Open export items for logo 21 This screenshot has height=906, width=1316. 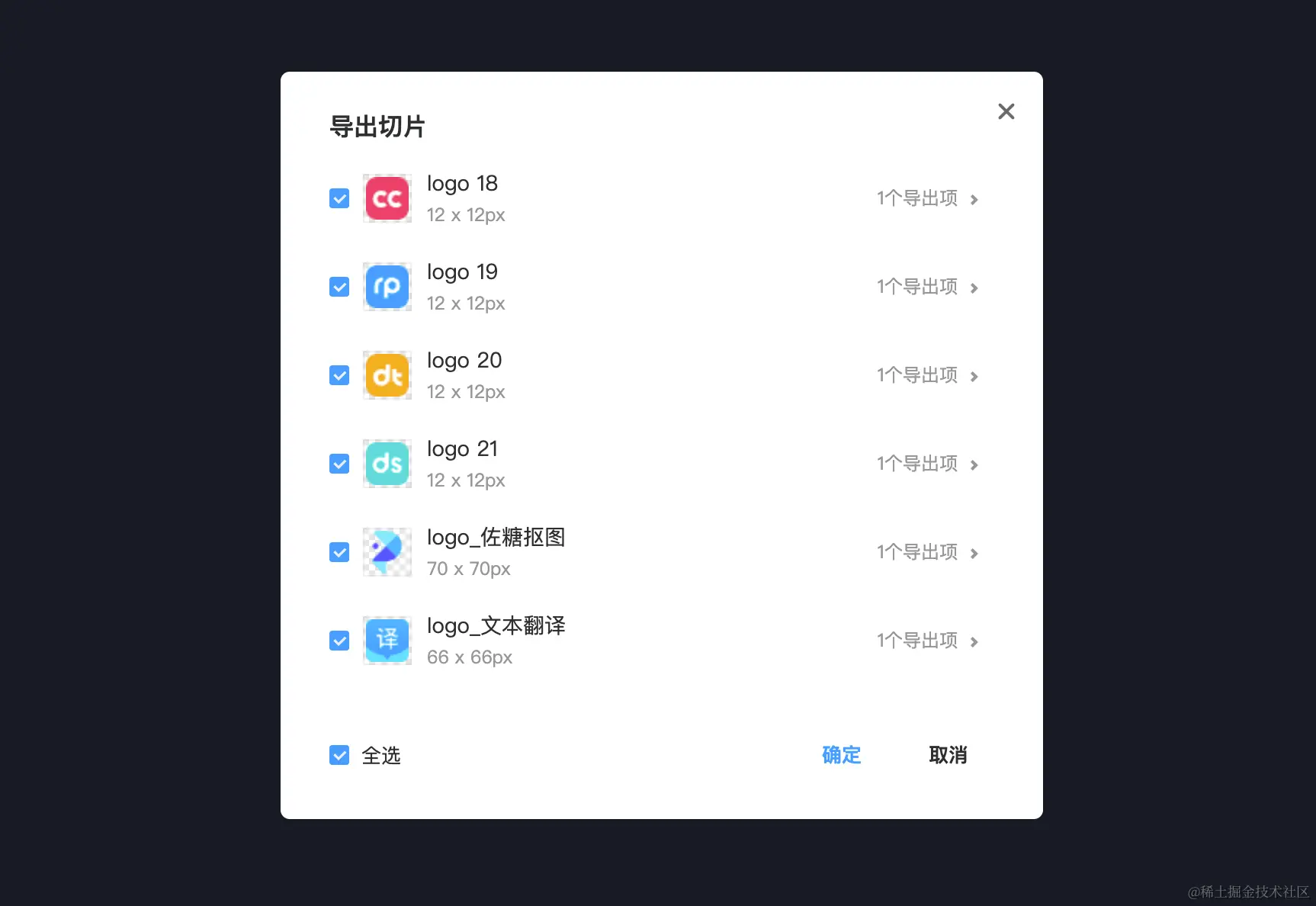[x=927, y=464]
